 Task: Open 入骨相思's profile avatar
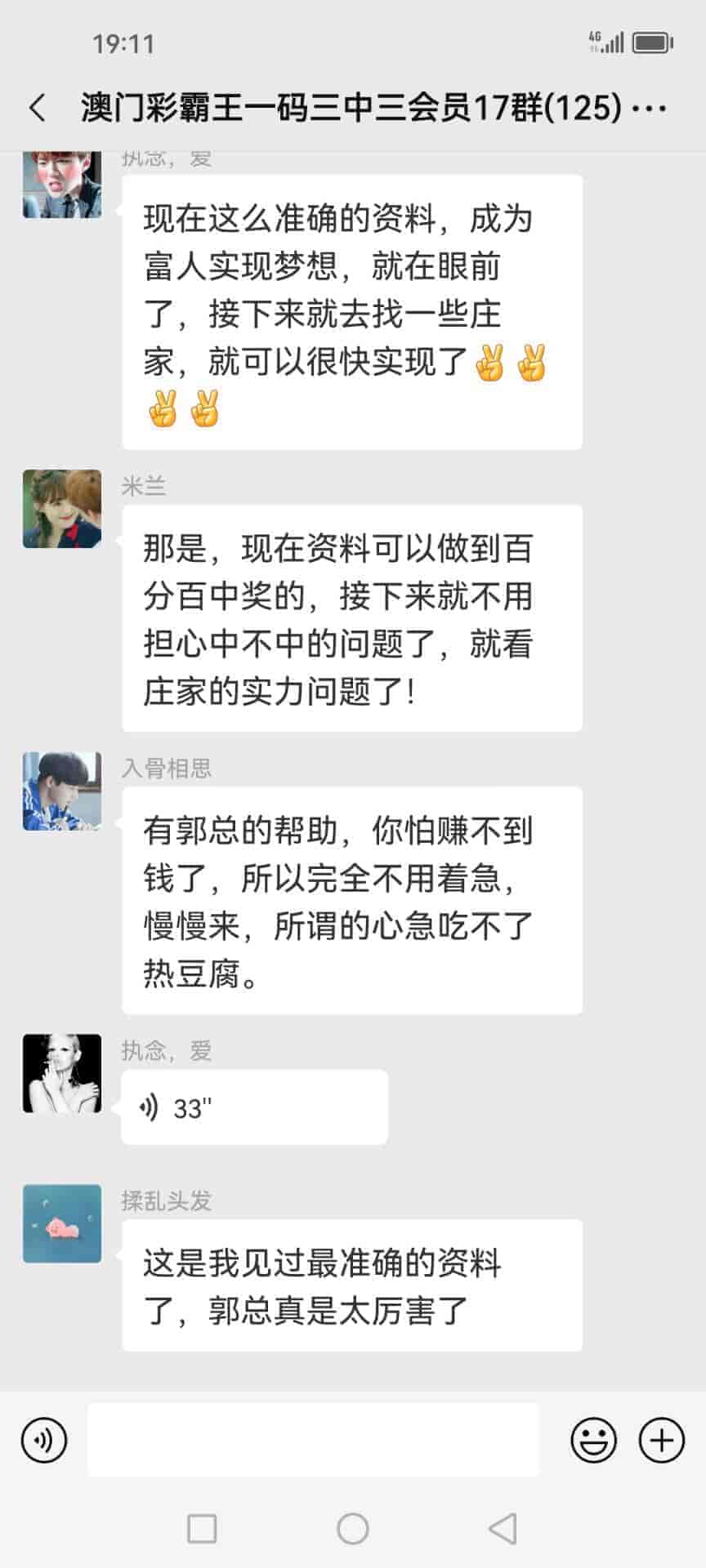[62, 791]
